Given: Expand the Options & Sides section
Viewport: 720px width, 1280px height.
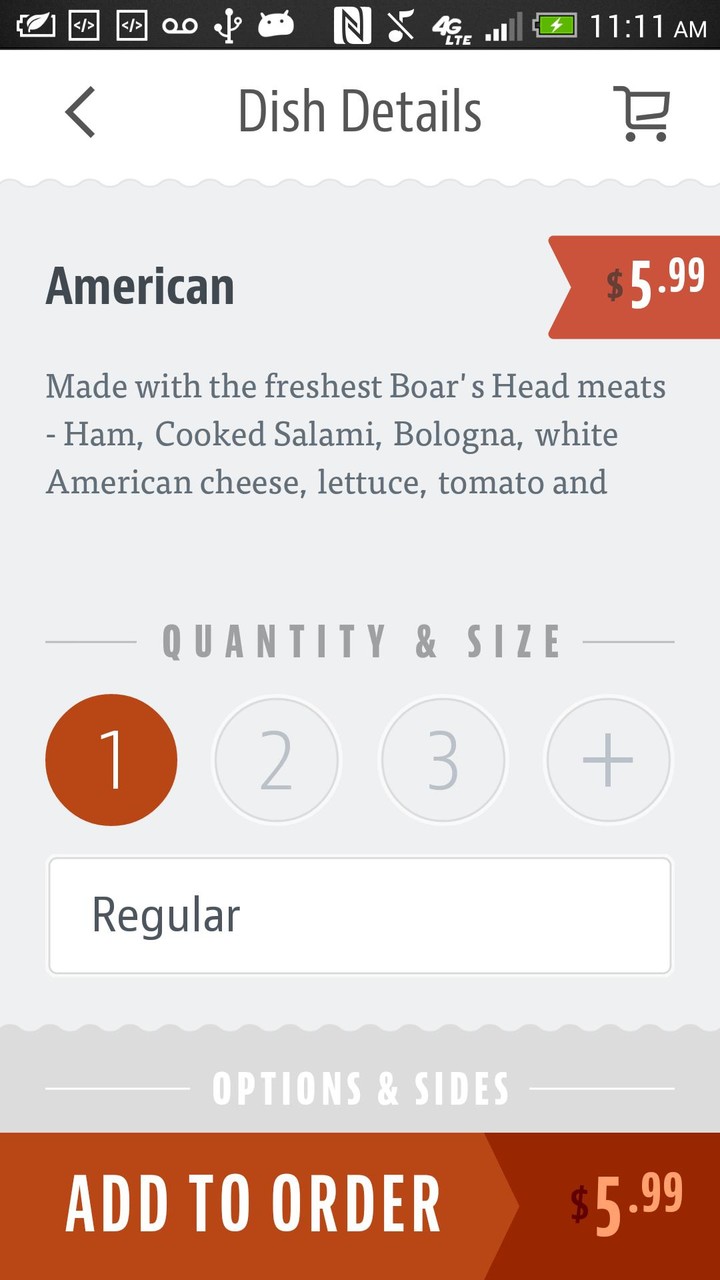Looking at the screenshot, I should click(360, 1087).
